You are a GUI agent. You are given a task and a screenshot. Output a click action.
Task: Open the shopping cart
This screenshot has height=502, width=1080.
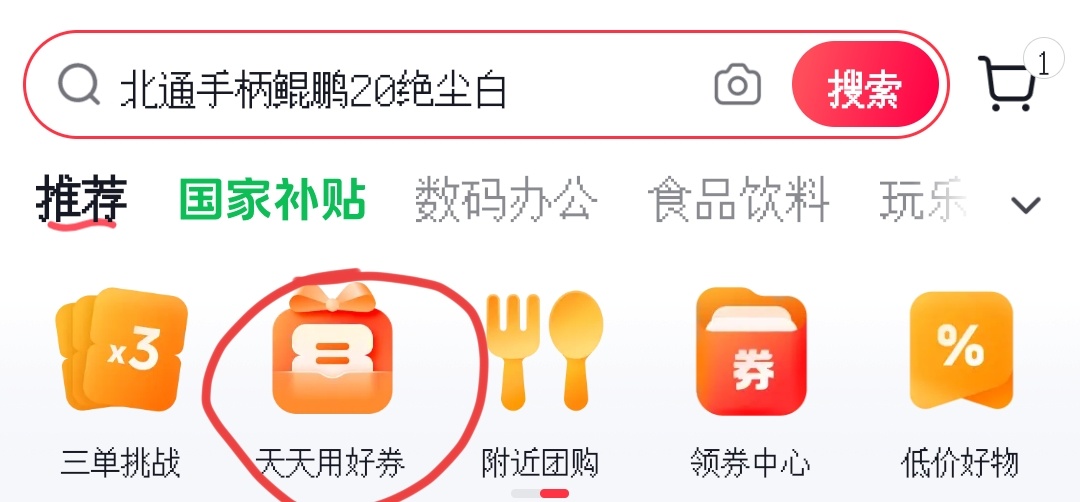coord(1009,84)
